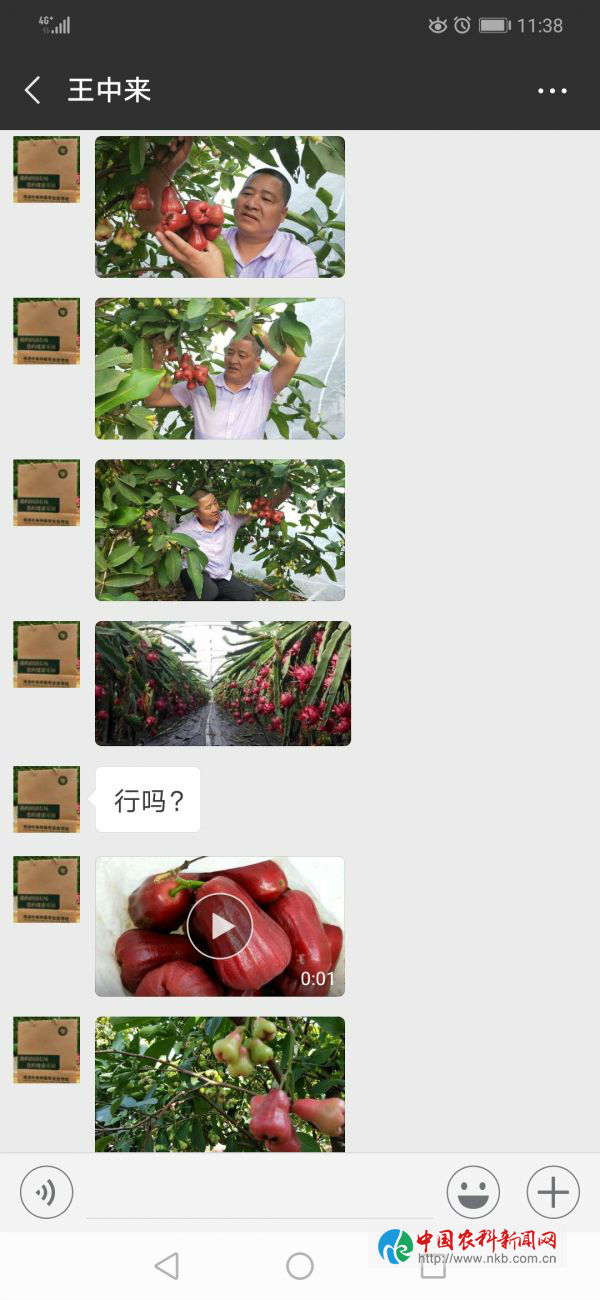This screenshot has height=1300, width=600.
Task: Open the dragon fruit greenhouse photo
Action: tap(223, 684)
